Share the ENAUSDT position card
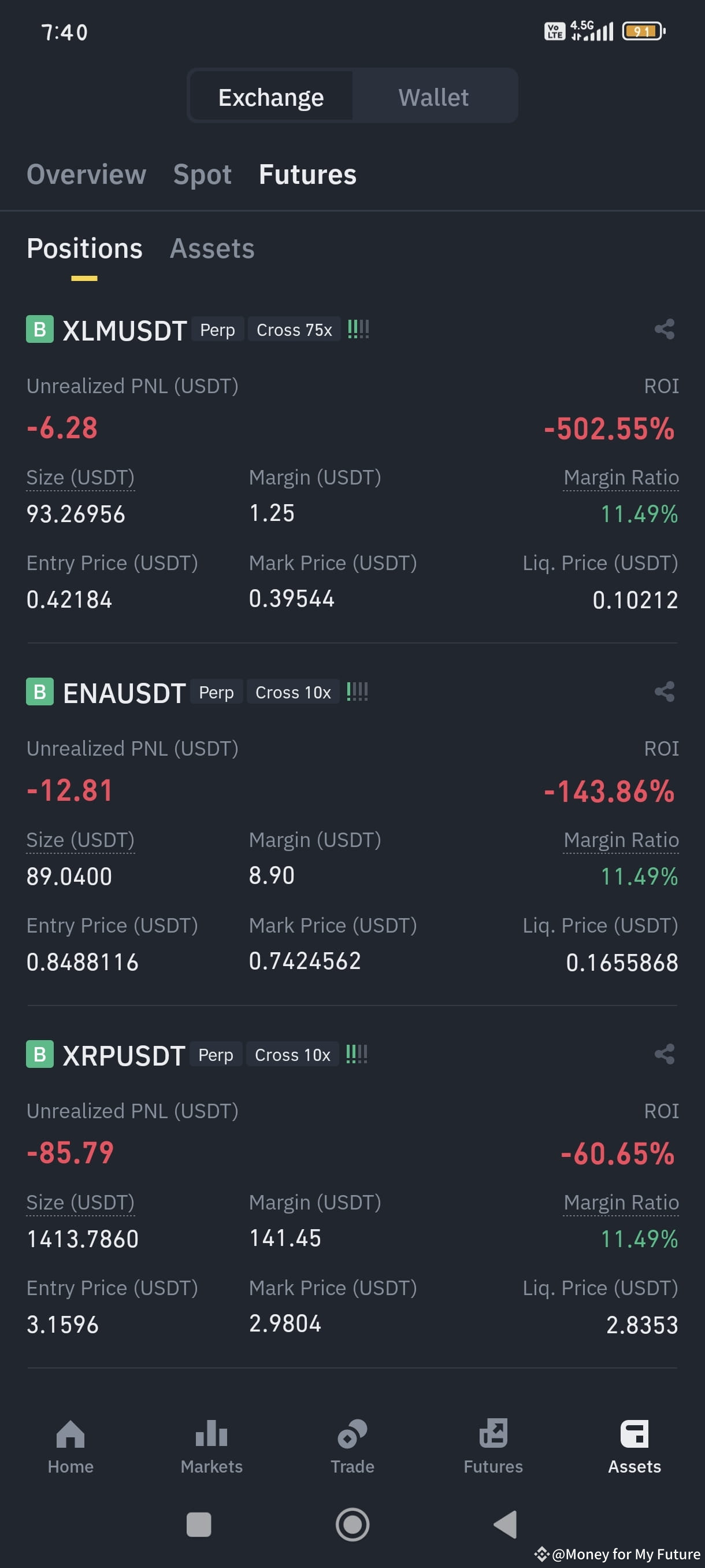The height and width of the screenshot is (1568, 705). (x=665, y=691)
